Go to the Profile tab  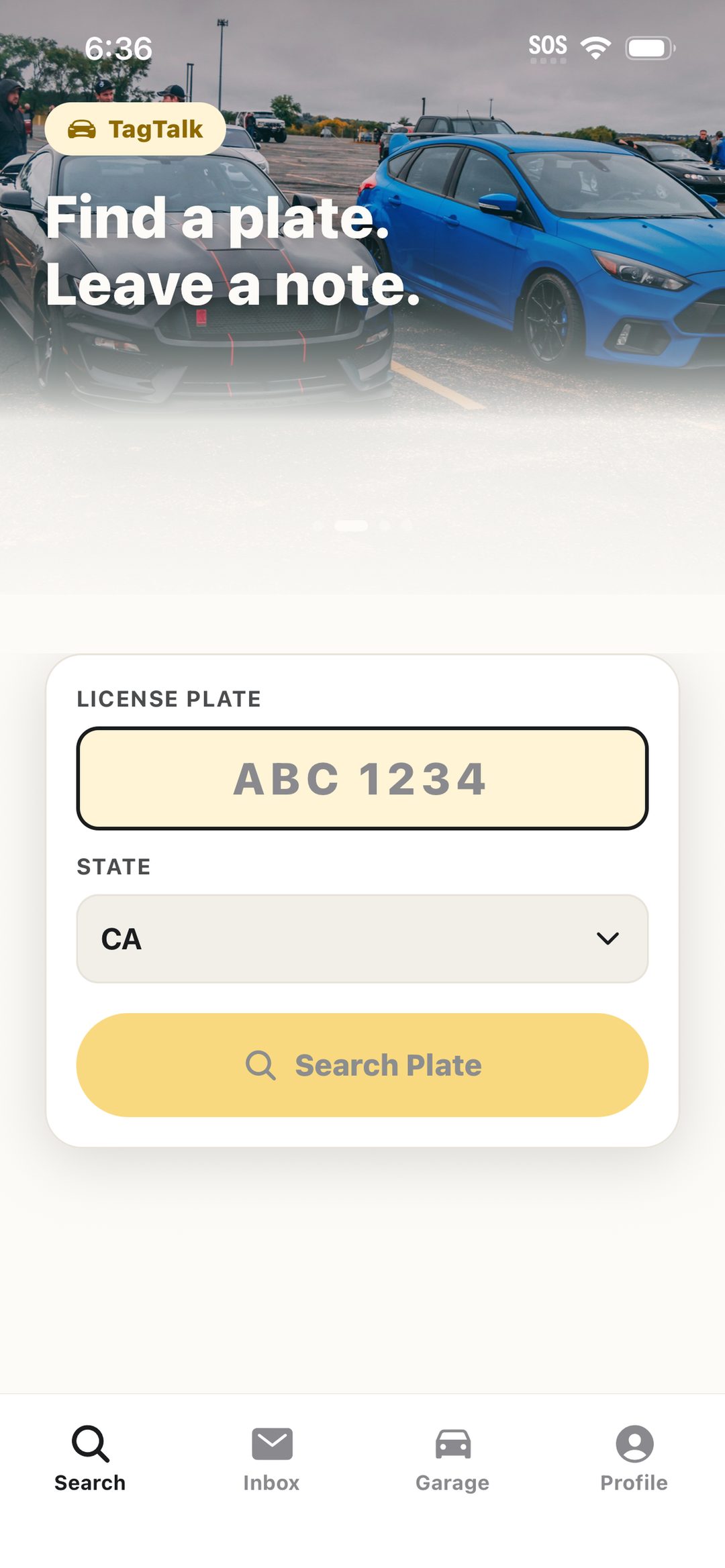click(x=634, y=1459)
